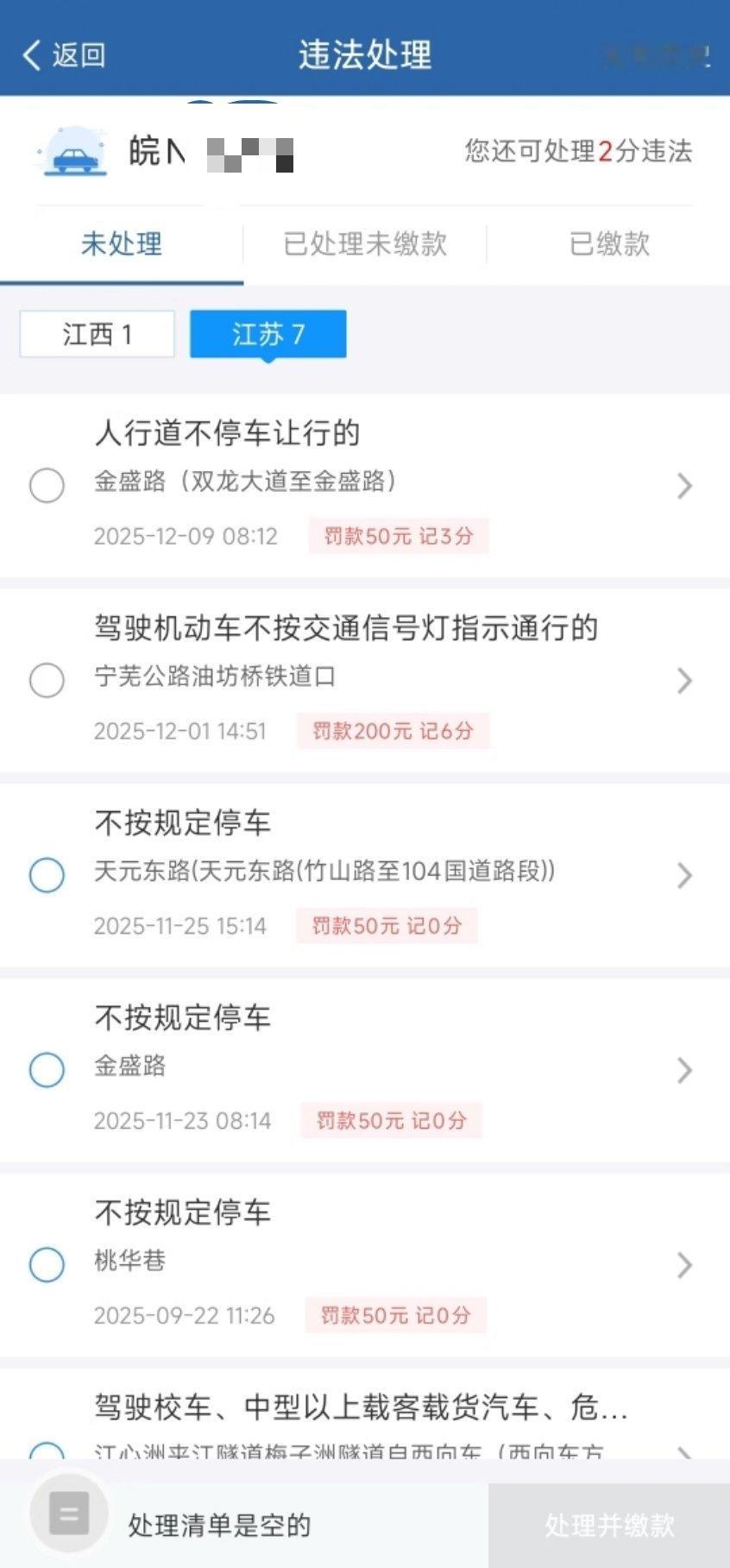Tap the back arrow icon at top left

31,54
